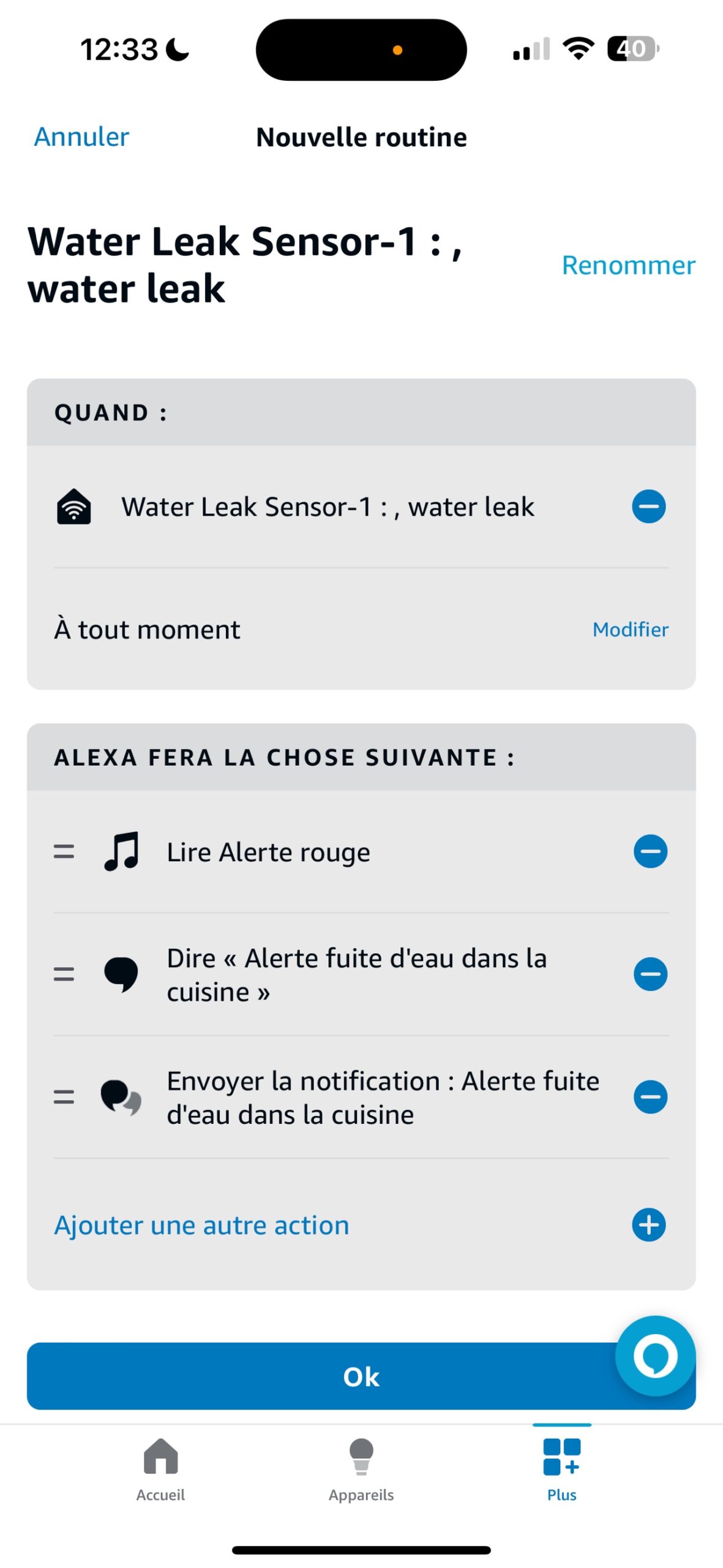Viewport: 723px width, 1568px height.
Task: Remove the Water Leak Sensor-1 trigger
Action: tap(648, 507)
